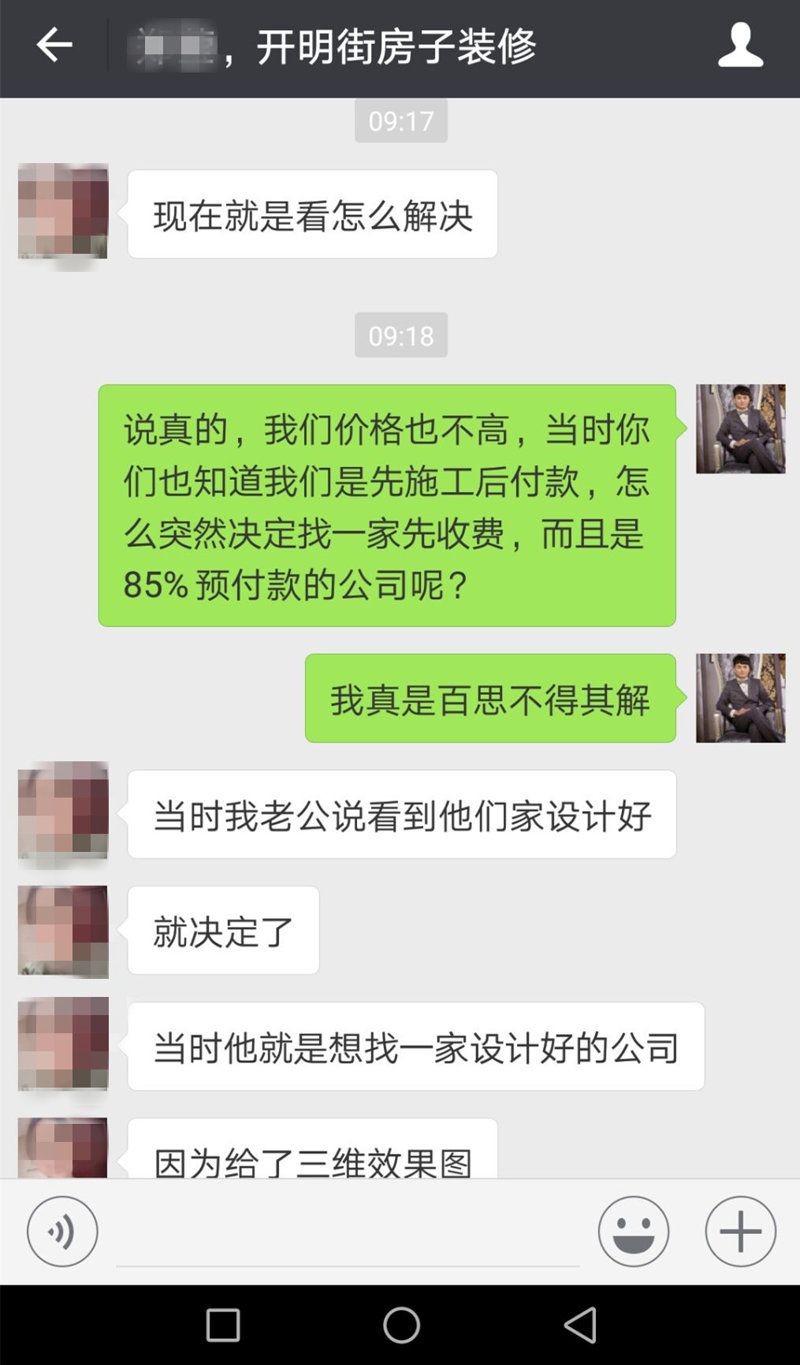Screen dimensions: 800x1365
Task: Open the plus attachments menu
Action: tap(740, 1231)
